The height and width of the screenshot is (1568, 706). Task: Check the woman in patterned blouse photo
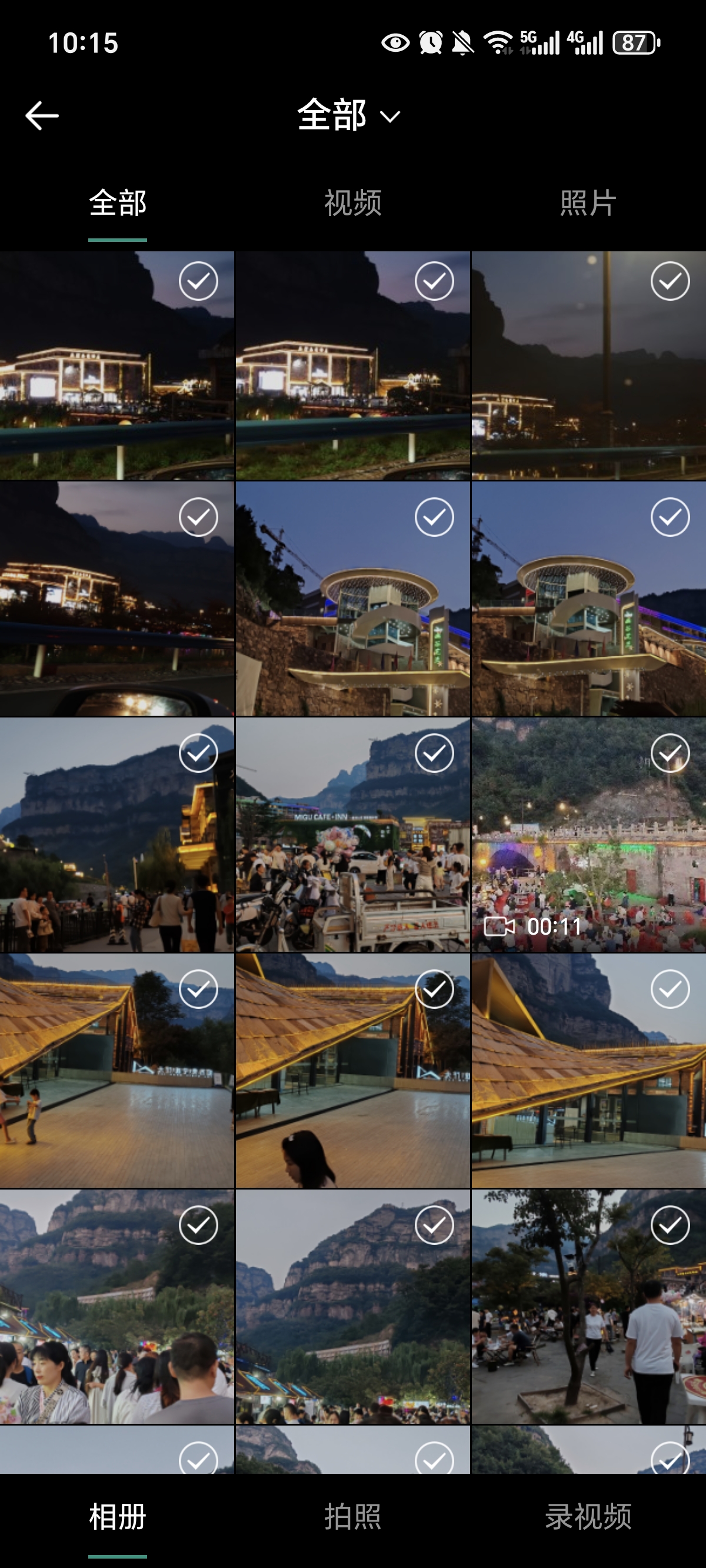(x=198, y=1225)
